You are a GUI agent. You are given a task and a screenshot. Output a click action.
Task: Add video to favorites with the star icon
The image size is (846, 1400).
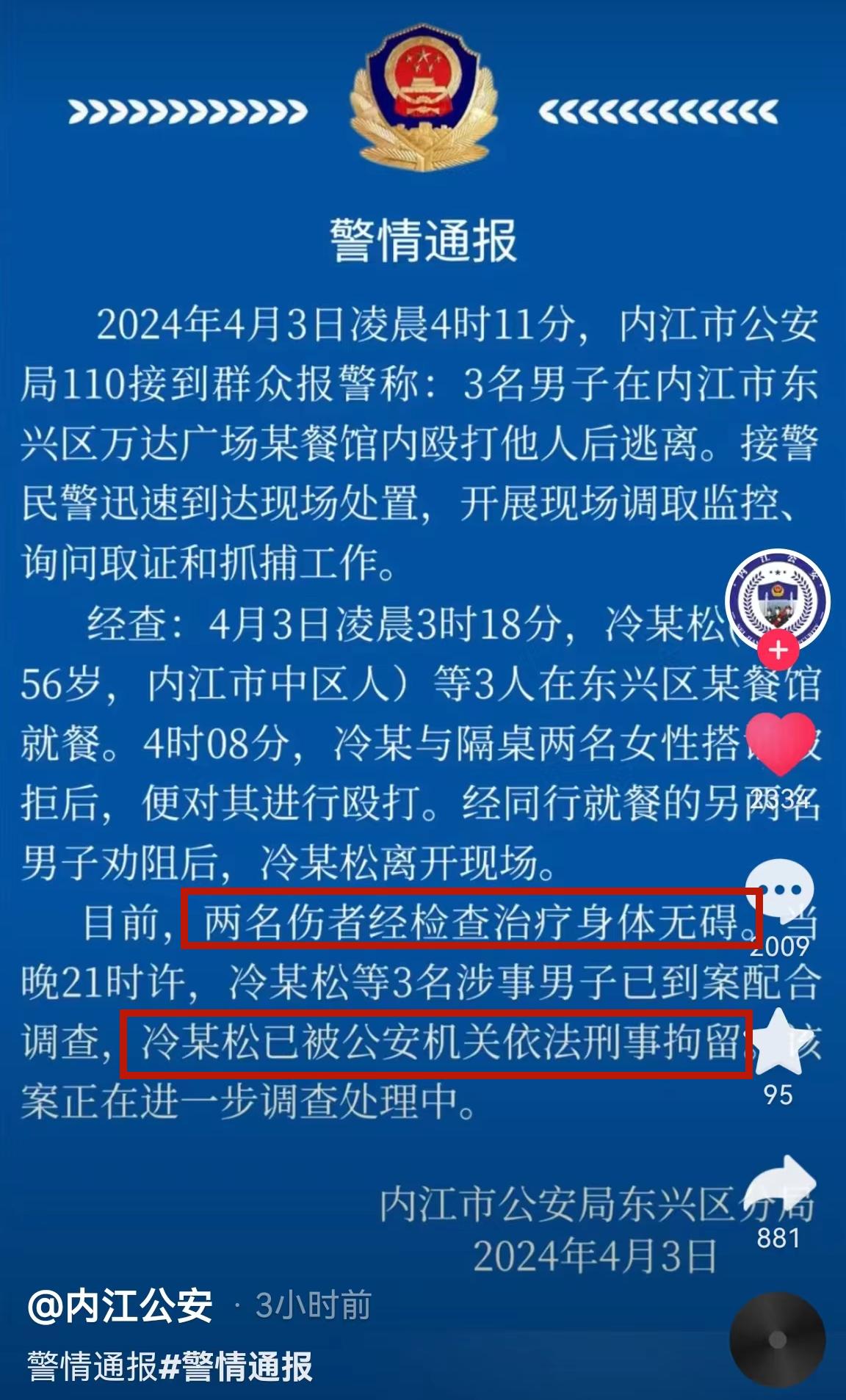[778, 1042]
